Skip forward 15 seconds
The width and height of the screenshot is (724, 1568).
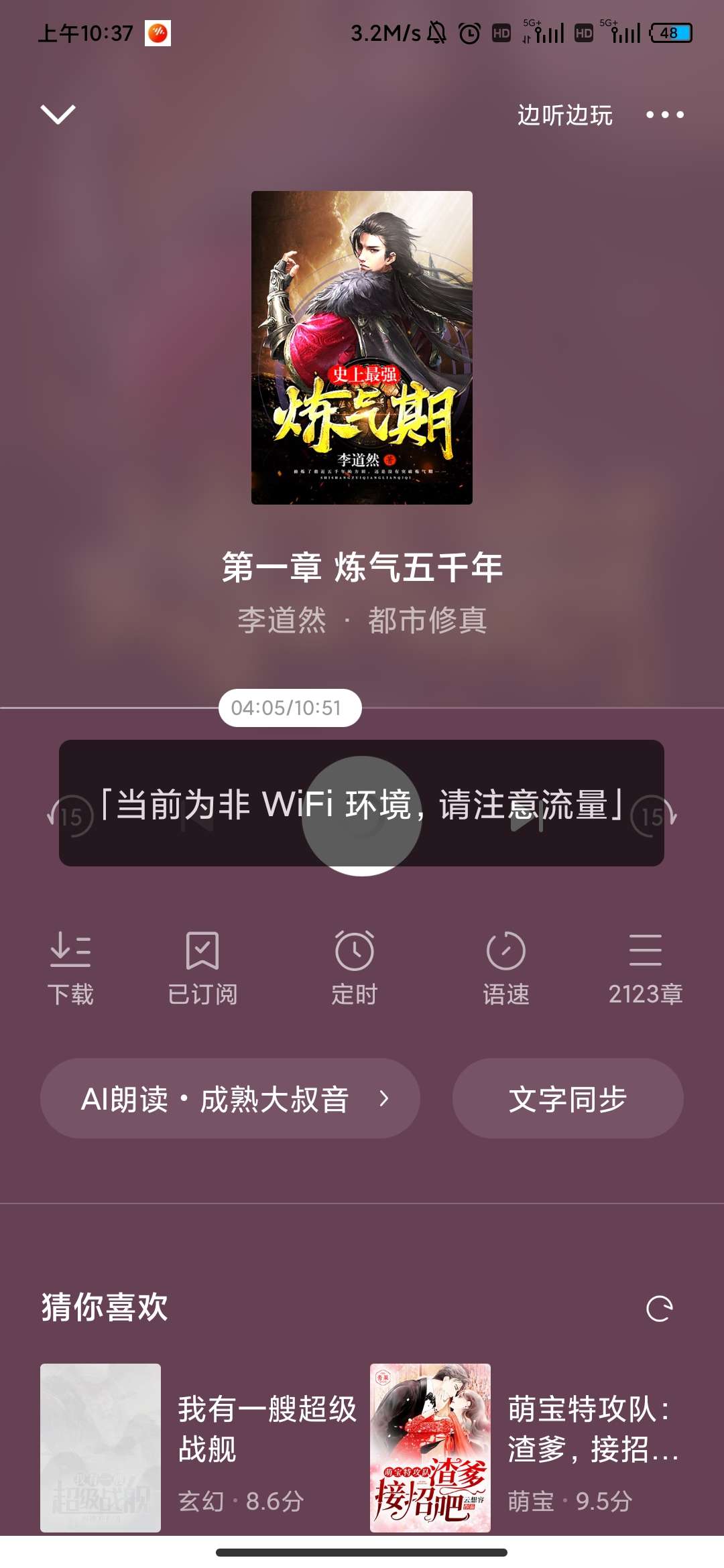point(653,816)
